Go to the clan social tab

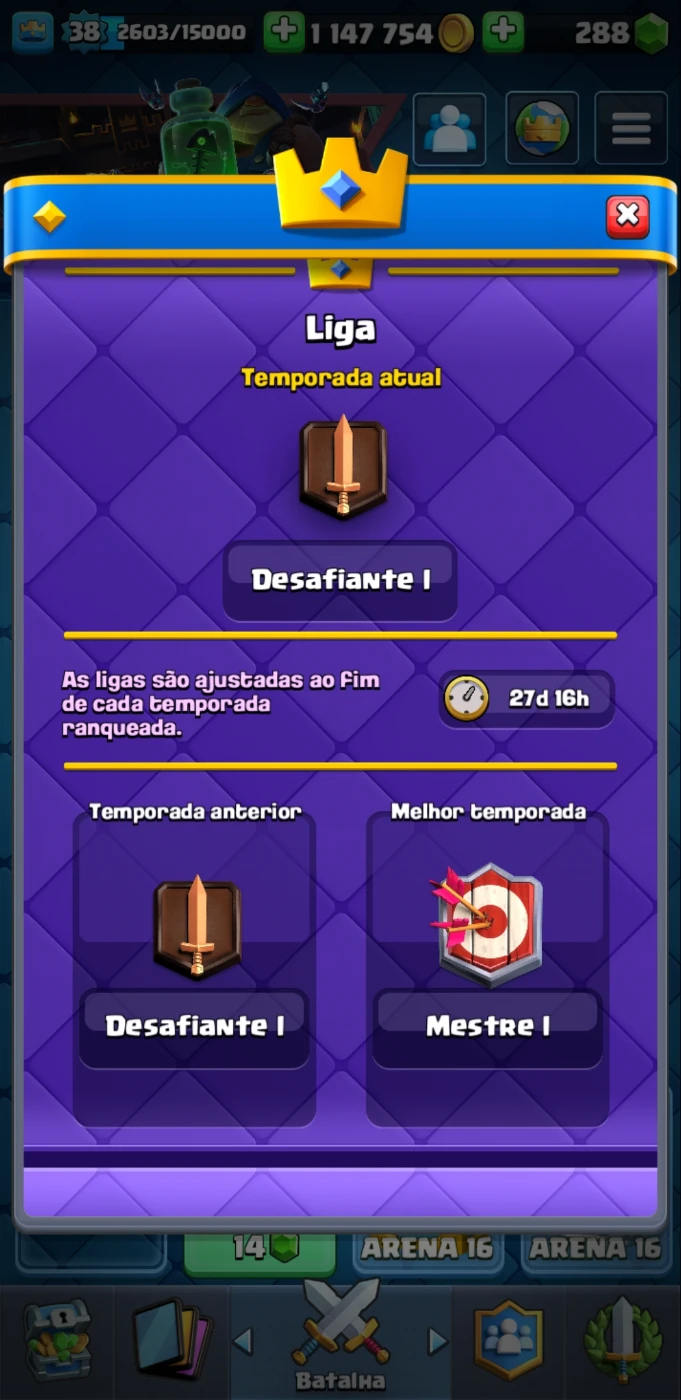(x=509, y=1340)
